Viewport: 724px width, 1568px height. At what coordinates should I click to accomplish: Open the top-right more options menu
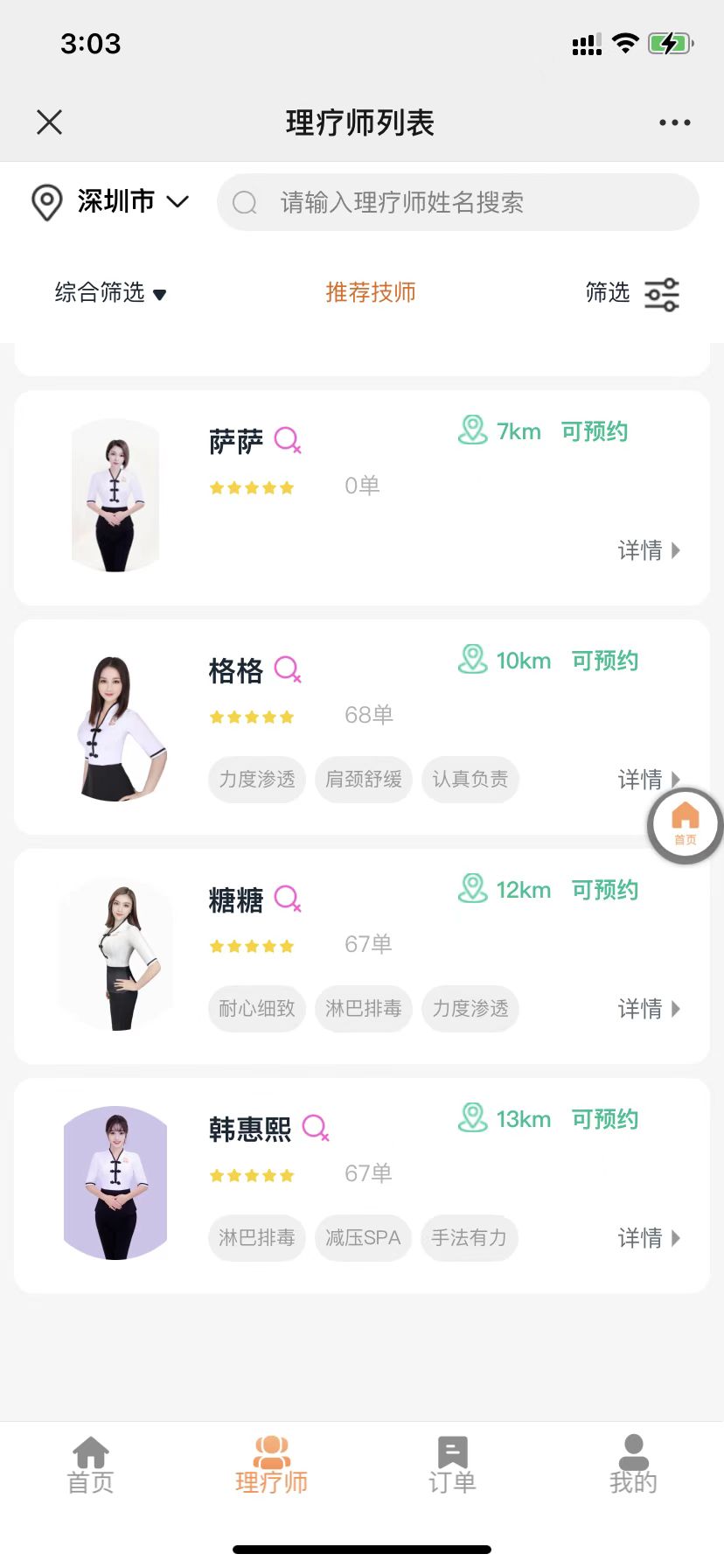673,122
